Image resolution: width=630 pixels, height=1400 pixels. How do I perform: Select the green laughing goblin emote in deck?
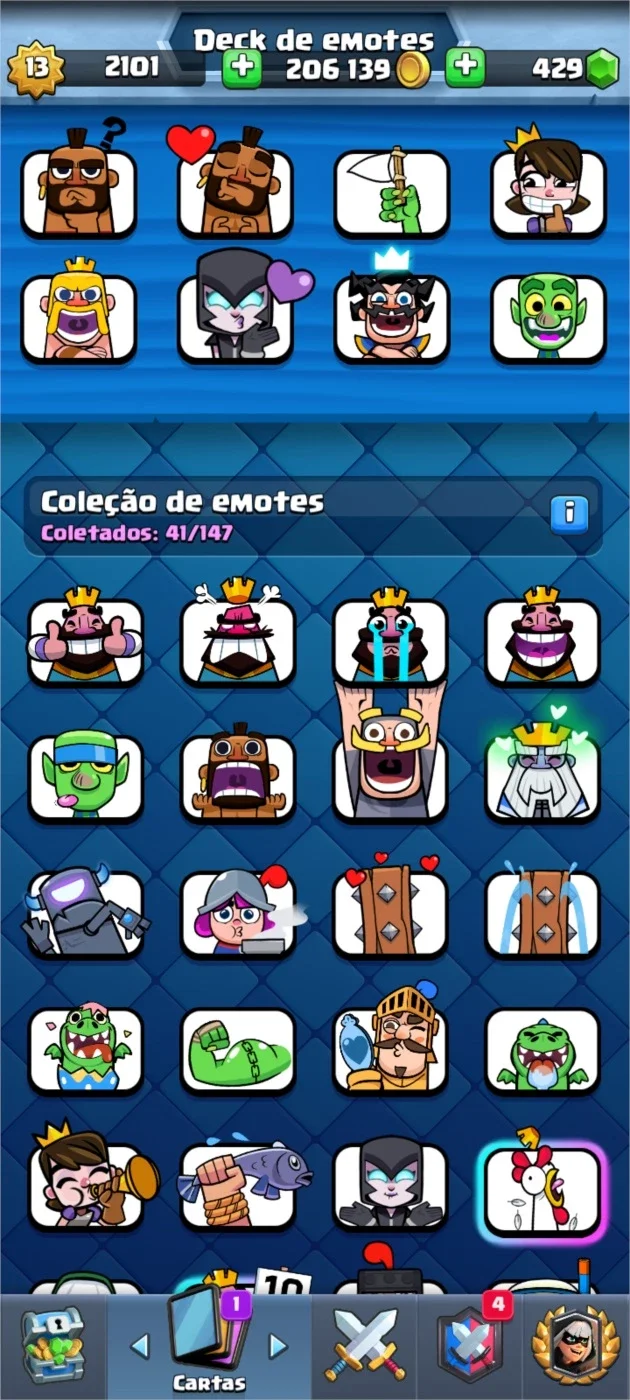(x=548, y=317)
